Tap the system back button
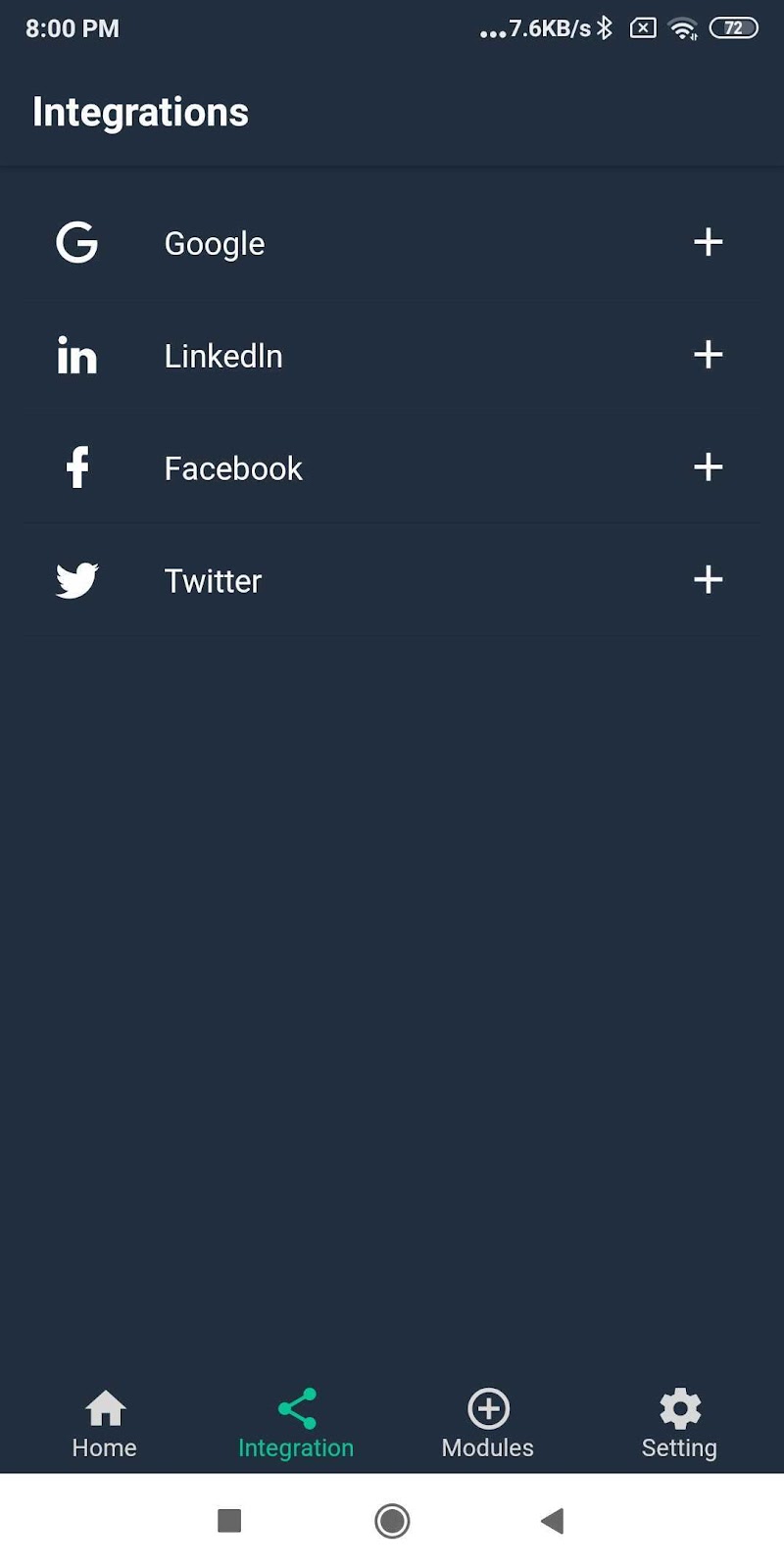Viewport: 784px width, 1568px height. [x=553, y=1521]
